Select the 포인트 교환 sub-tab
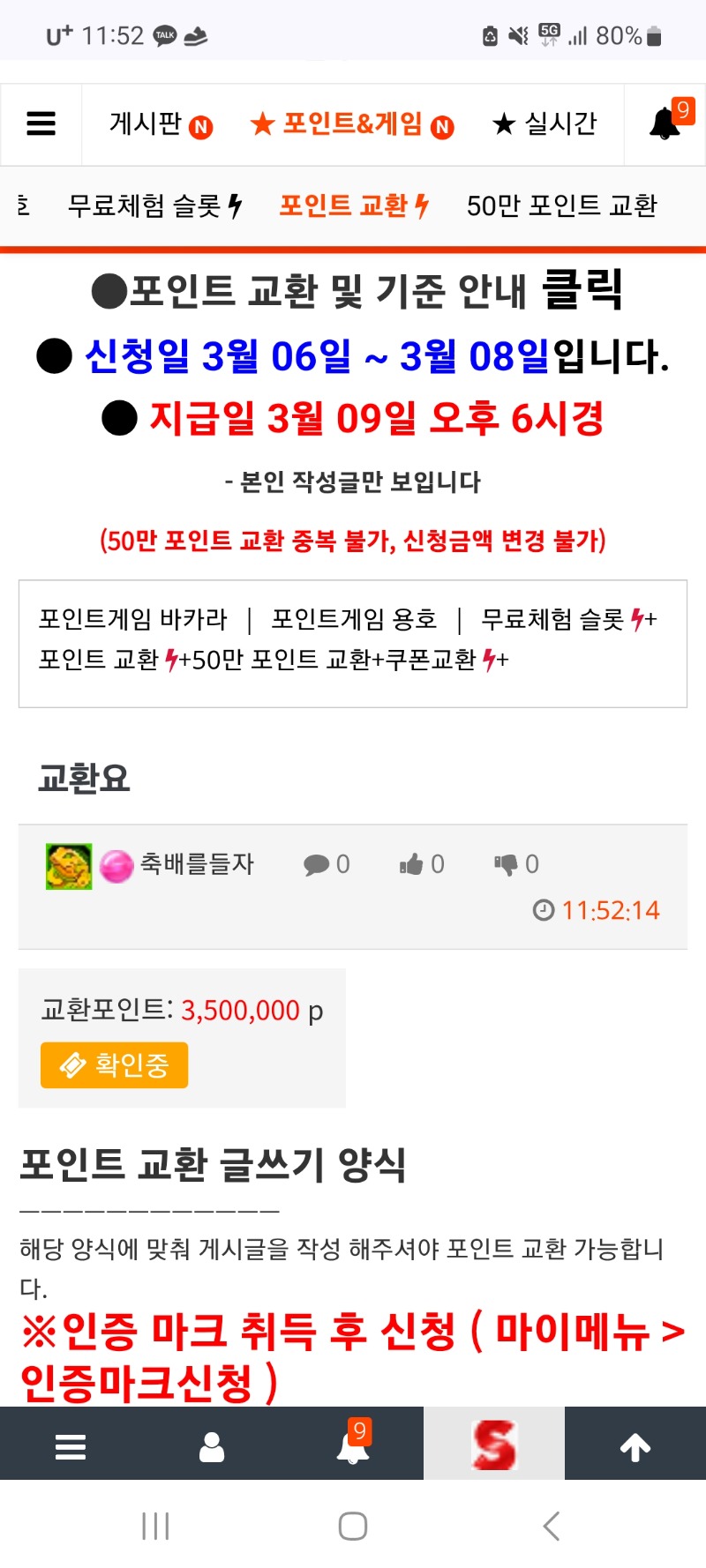 click(353, 206)
